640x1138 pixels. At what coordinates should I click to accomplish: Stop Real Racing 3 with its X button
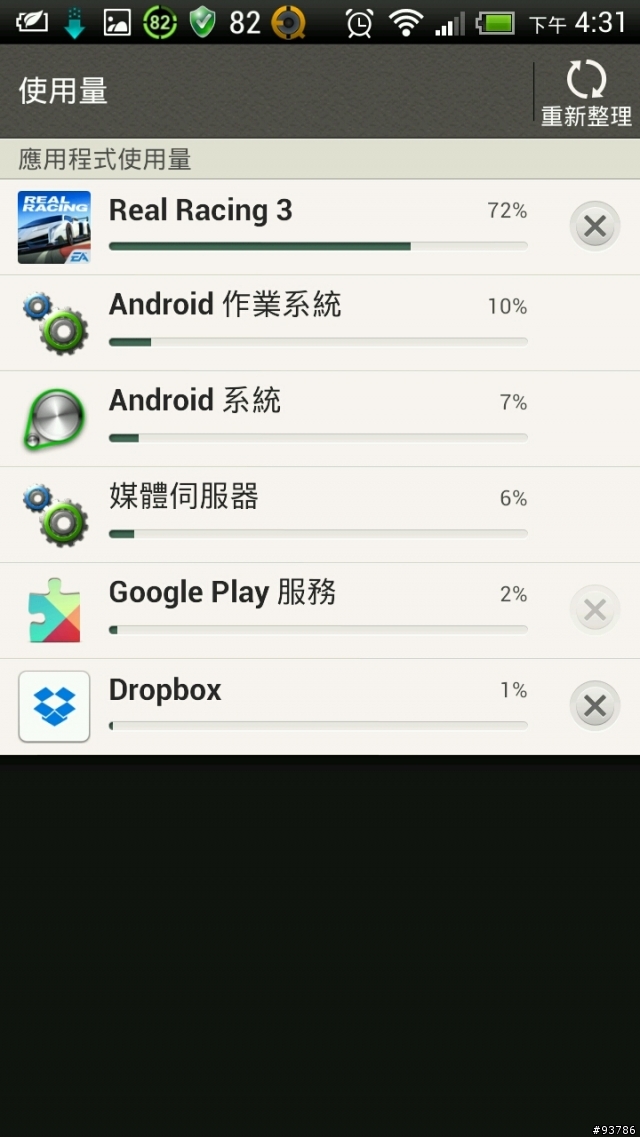coord(594,227)
